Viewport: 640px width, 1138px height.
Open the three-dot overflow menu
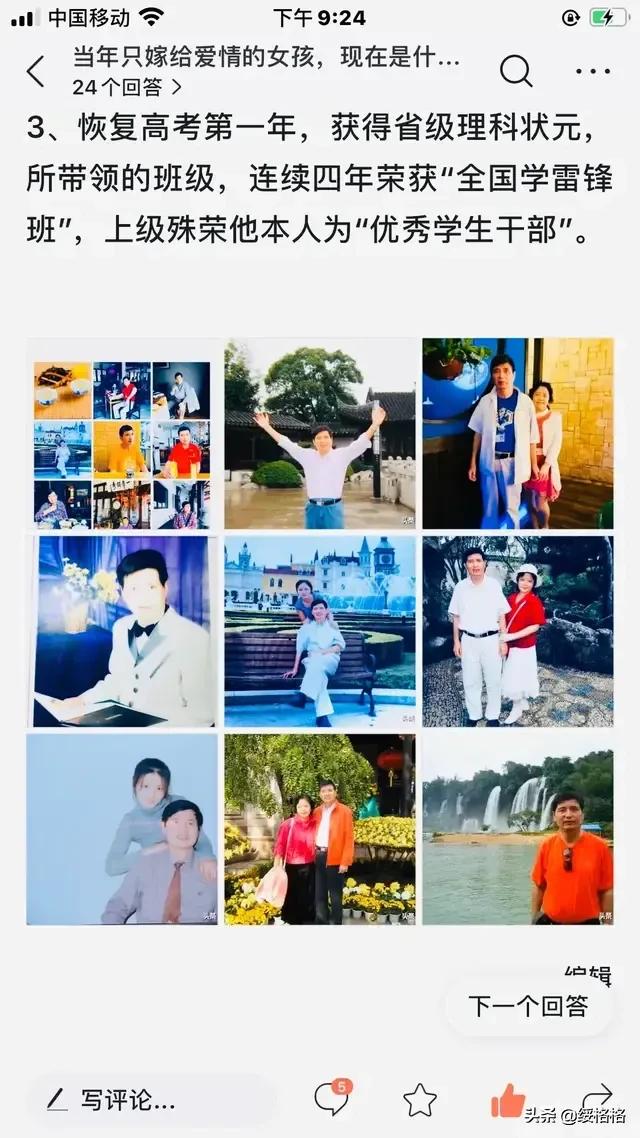593,71
